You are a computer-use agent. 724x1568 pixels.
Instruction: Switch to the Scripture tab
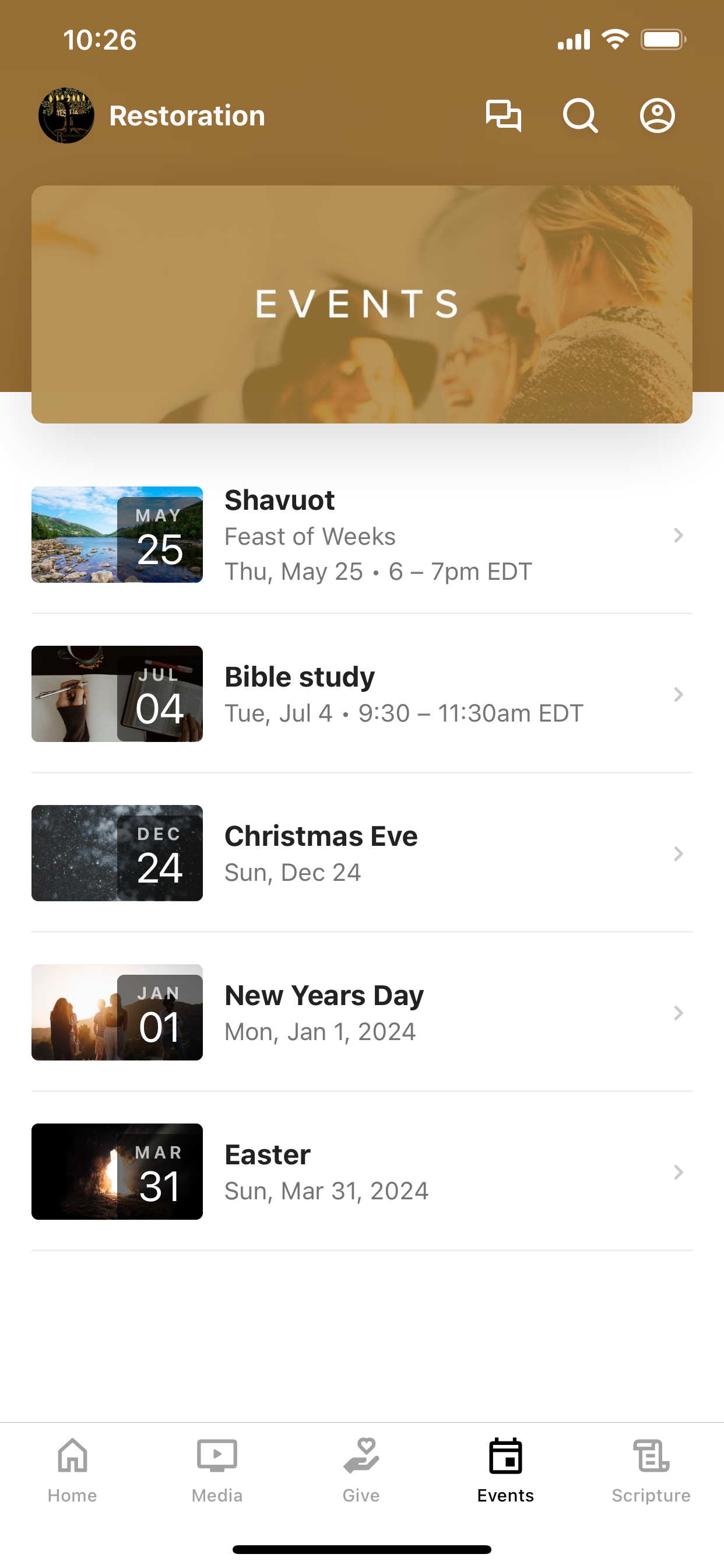pyautogui.click(x=651, y=1470)
